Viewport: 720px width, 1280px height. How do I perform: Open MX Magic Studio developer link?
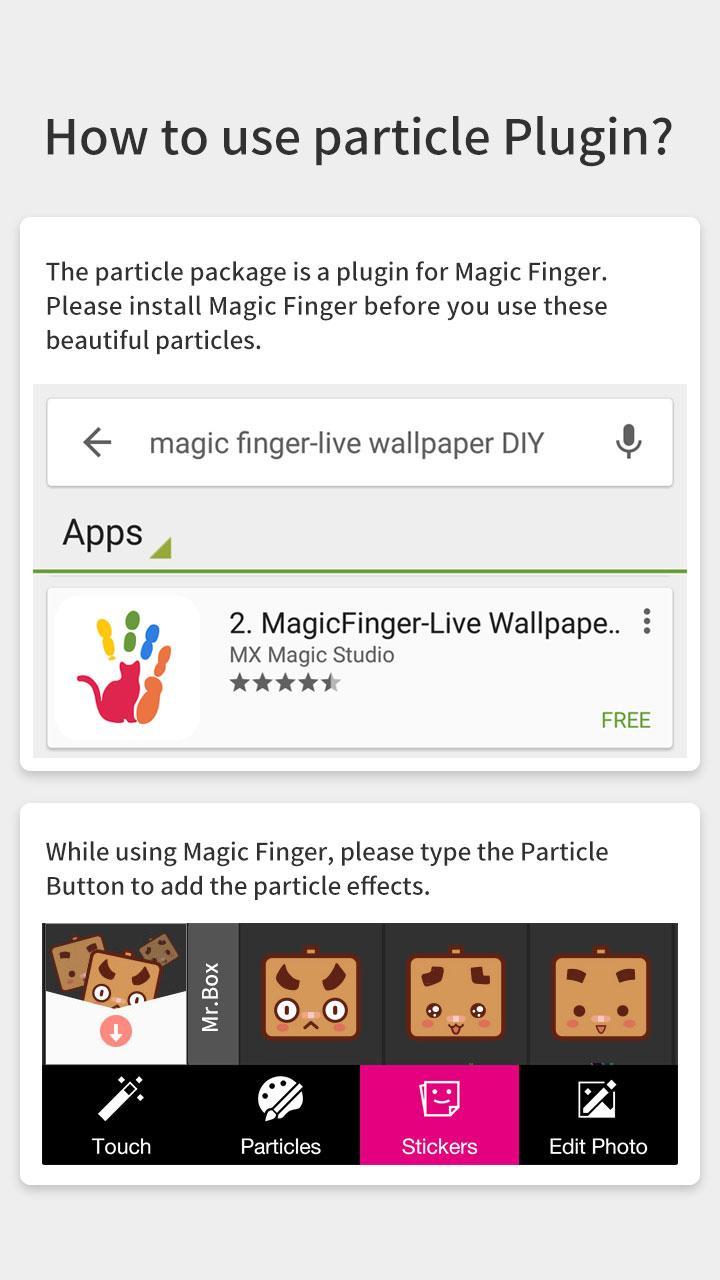coord(310,654)
